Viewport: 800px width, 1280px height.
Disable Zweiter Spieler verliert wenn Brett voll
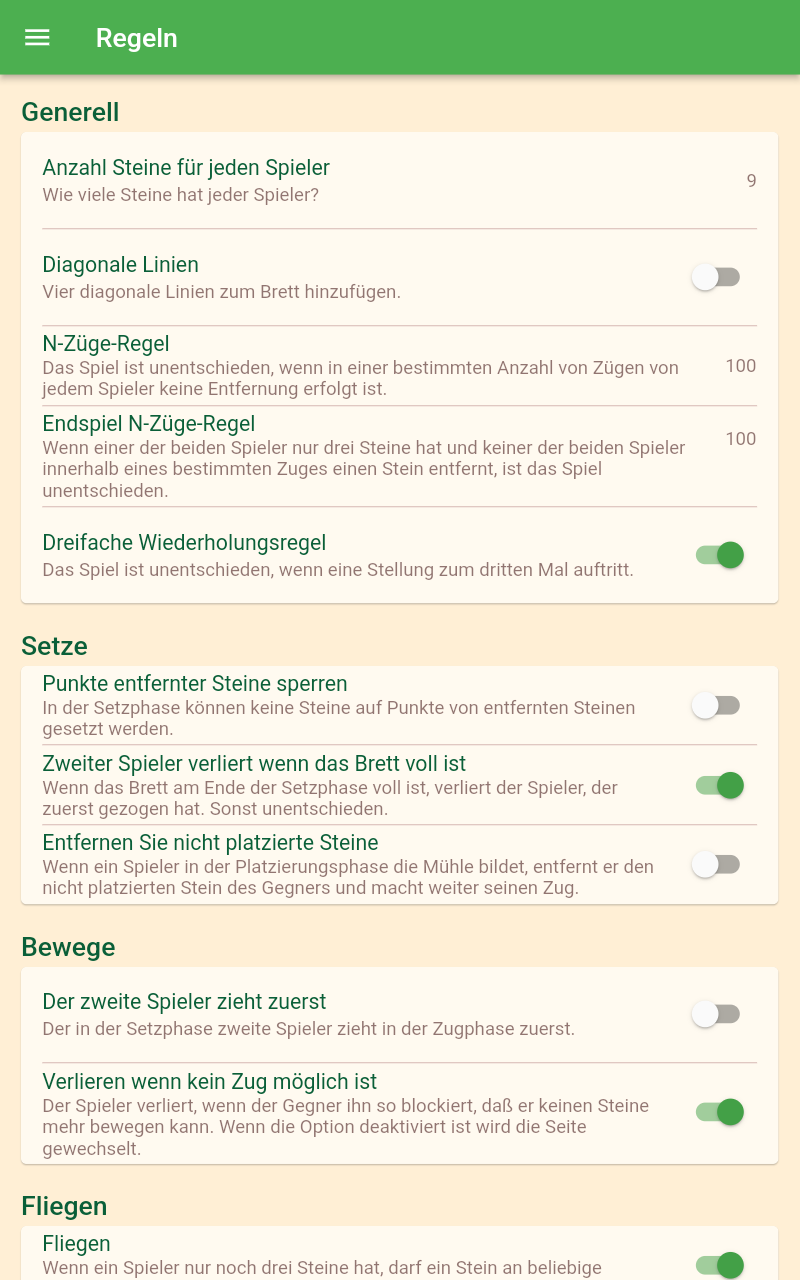pyautogui.click(x=720, y=785)
